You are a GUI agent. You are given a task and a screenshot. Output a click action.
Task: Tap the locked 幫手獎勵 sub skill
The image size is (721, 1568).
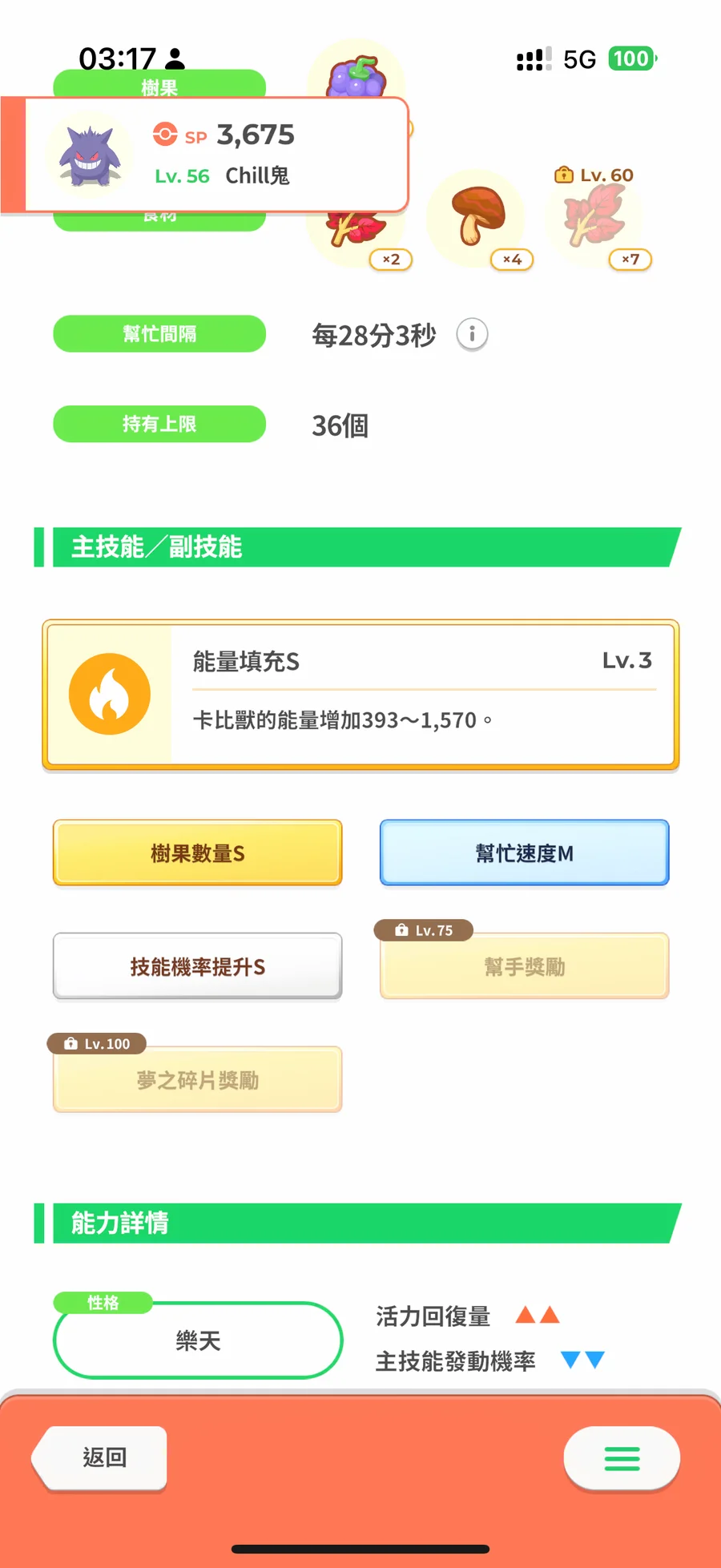tap(525, 966)
